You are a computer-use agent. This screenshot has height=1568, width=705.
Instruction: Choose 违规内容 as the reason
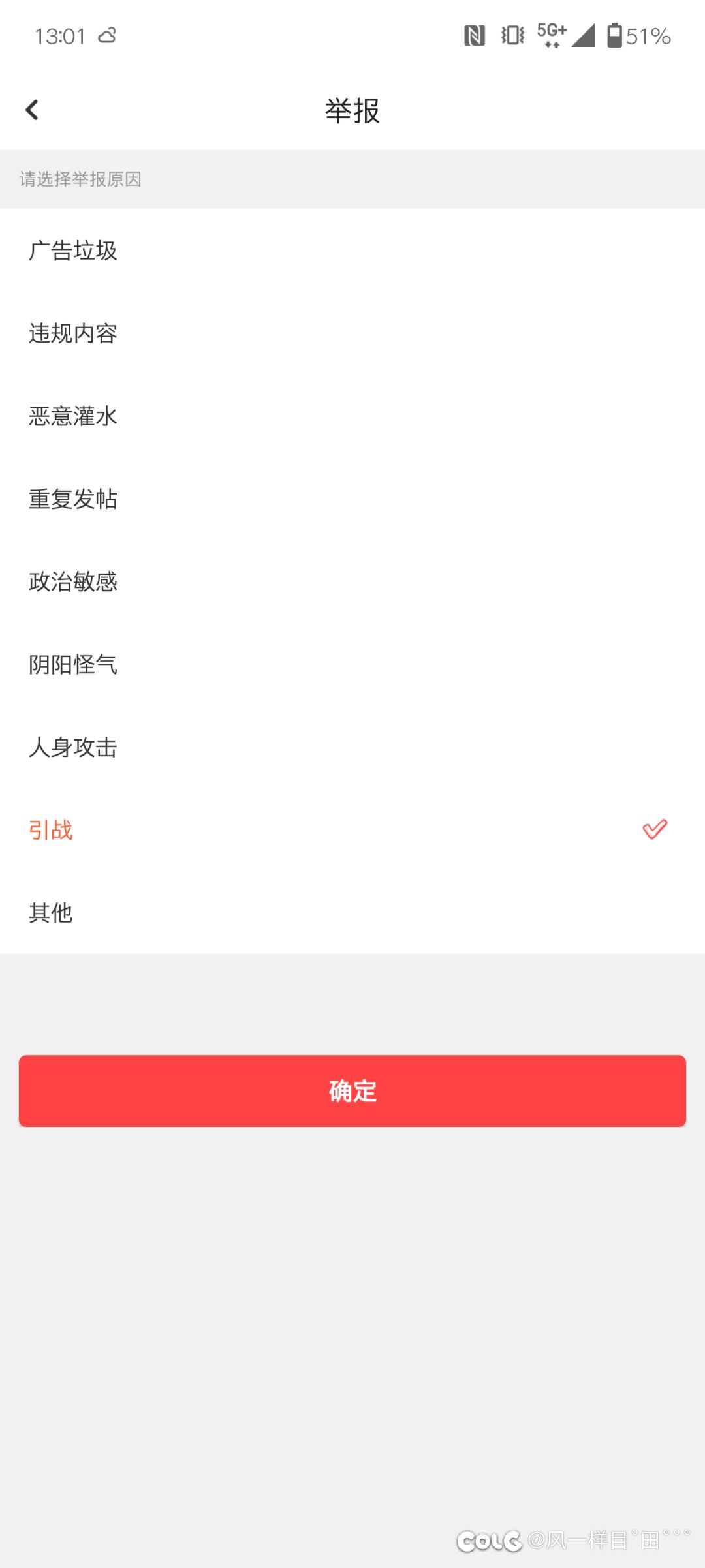coord(73,333)
